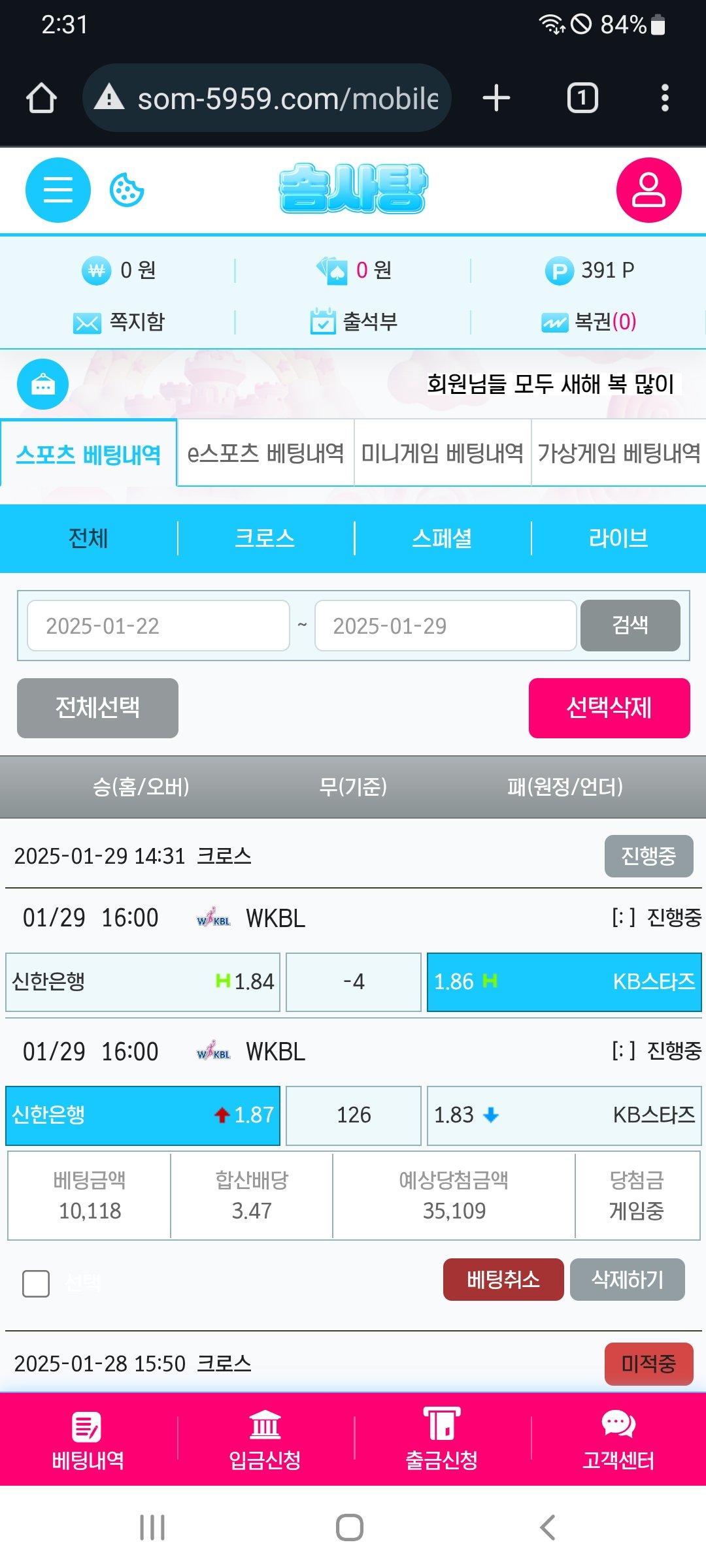Select all bets with 전체선택
Viewport: 706px width, 1568px height.
[97, 708]
